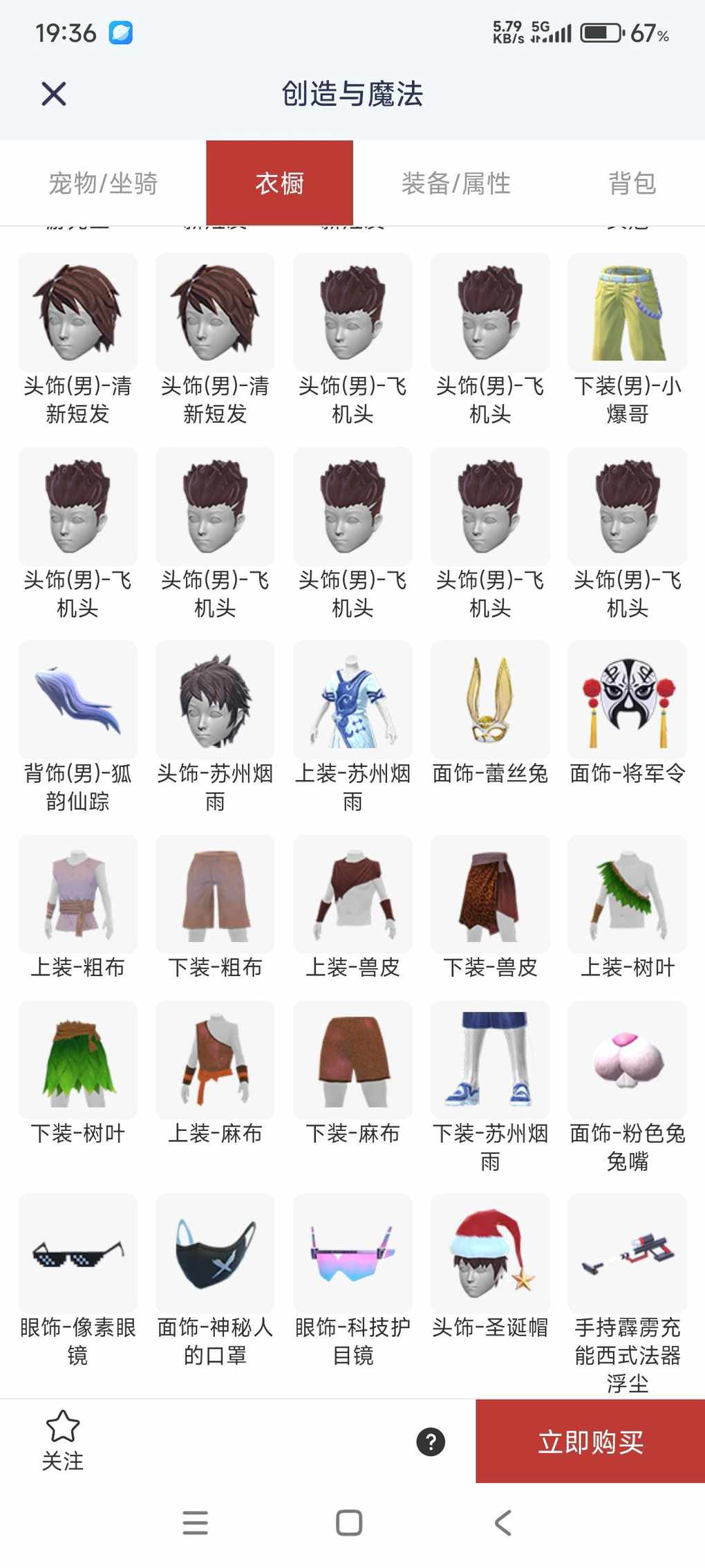Tap 立即购买 to buy now
The image size is (705, 1568).
[x=590, y=1442]
